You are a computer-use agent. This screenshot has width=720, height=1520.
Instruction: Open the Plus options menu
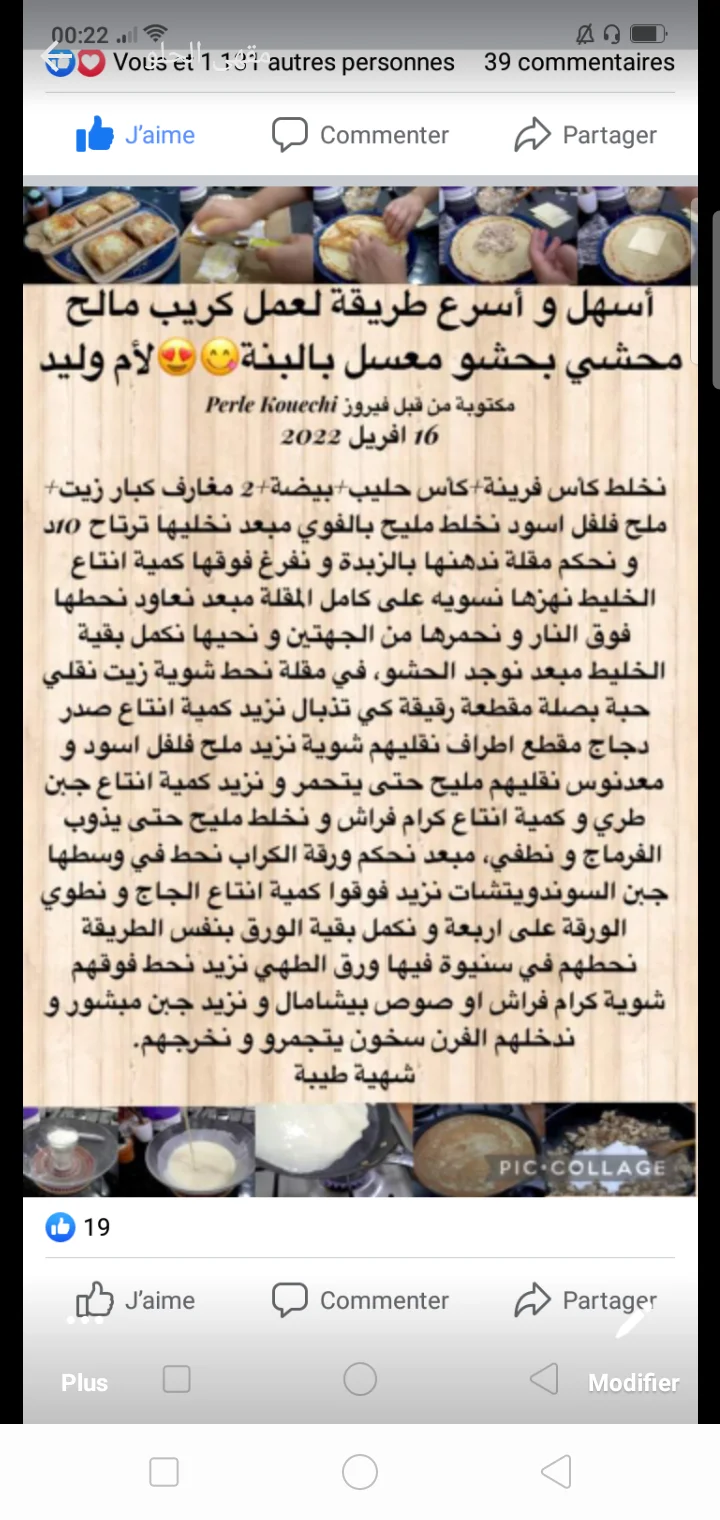coord(84,1382)
